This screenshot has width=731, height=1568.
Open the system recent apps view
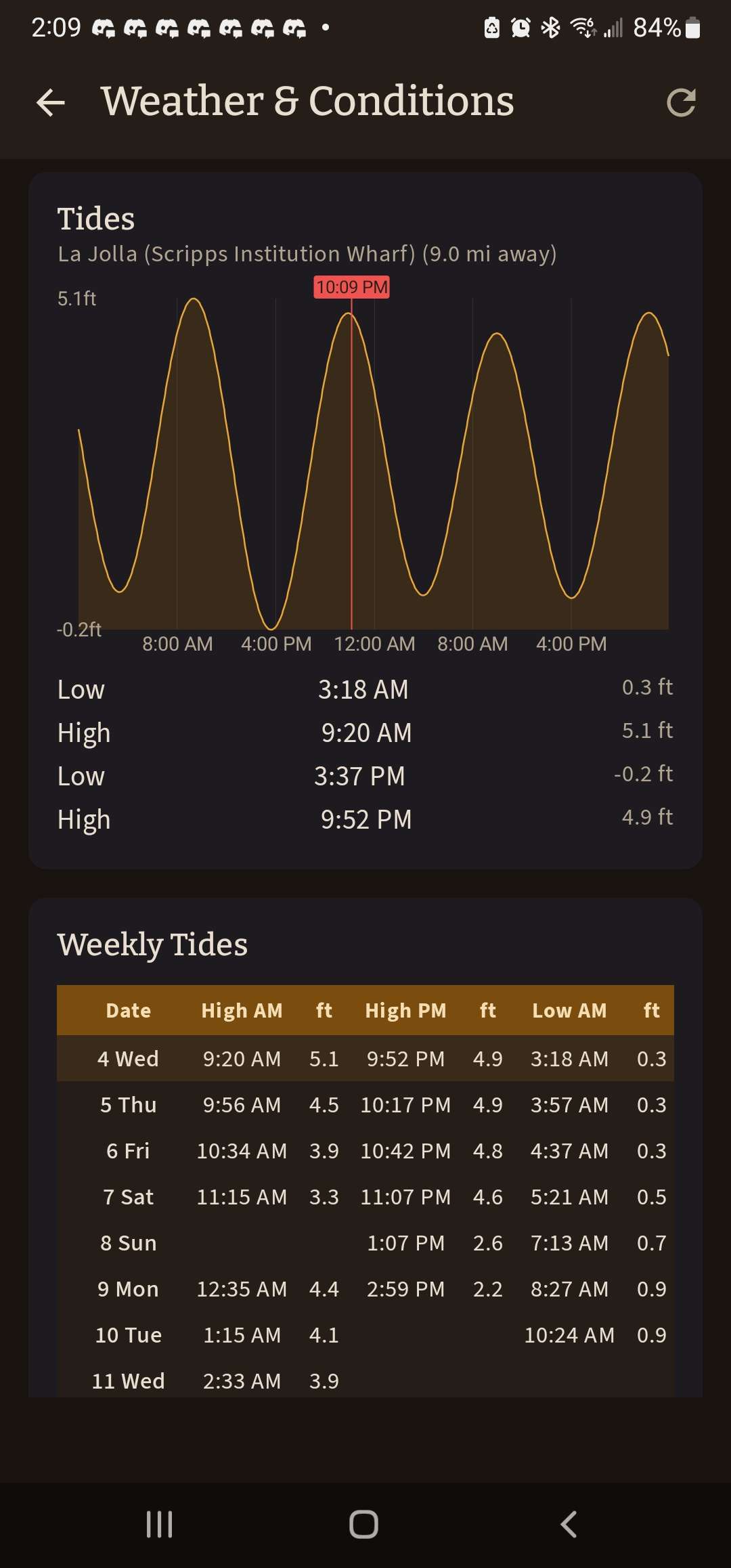coord(160,1525)
